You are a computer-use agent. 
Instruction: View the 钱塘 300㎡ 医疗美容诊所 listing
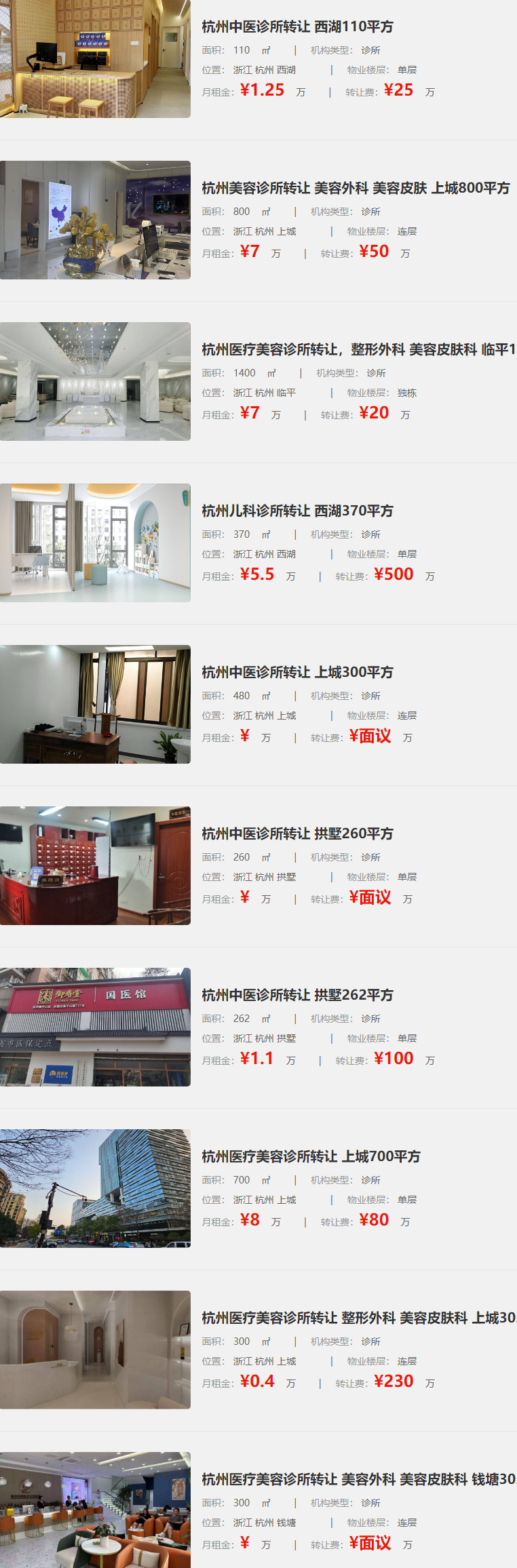358,1480
